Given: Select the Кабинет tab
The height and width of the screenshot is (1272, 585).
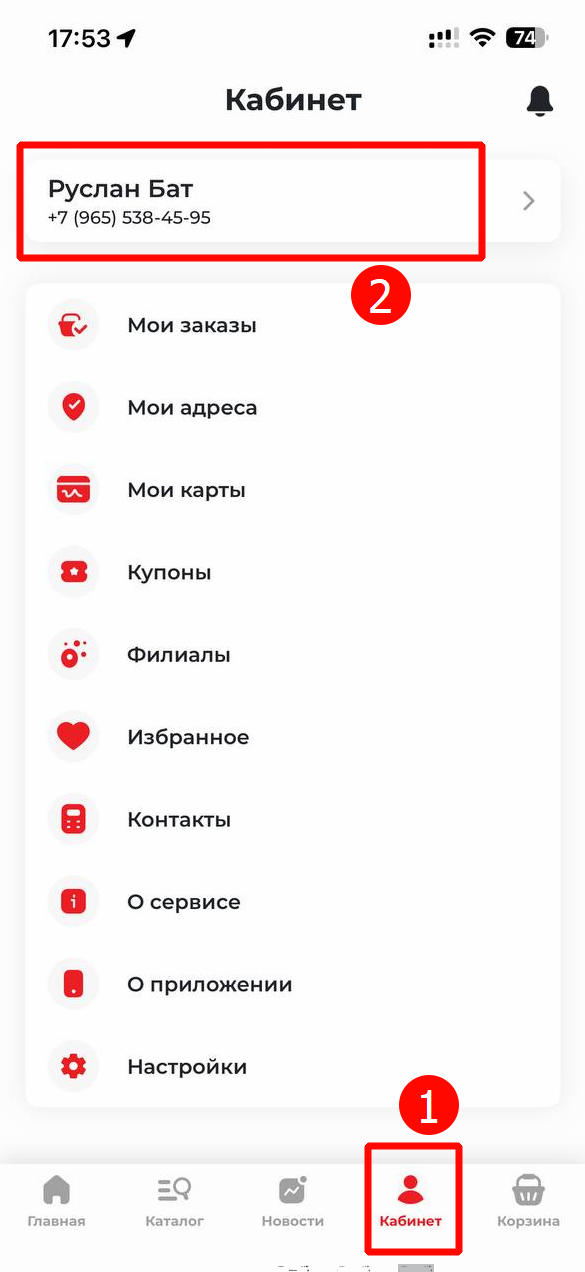Looking at the screenshot, I should pos(411,1202).
